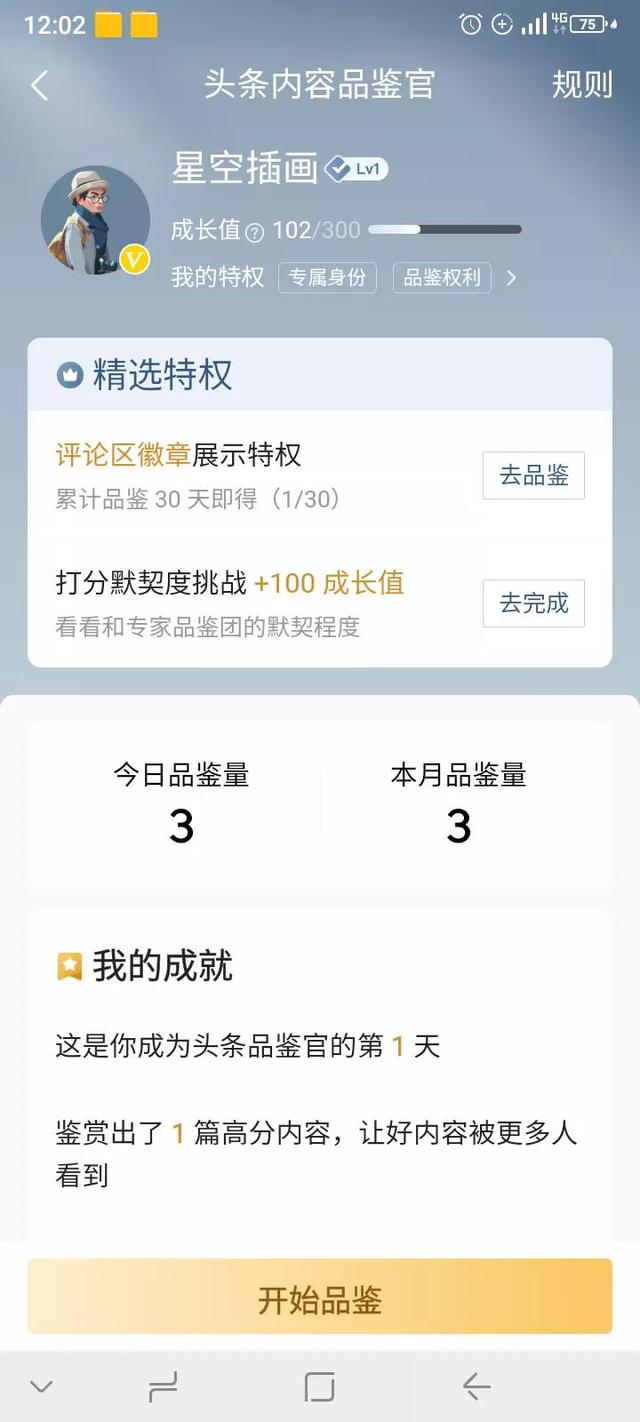This screenshot has width=640, height=1422.
Task: Tap 去品鉴 for the comment badge privilege
Action: (x=533, y=476)
